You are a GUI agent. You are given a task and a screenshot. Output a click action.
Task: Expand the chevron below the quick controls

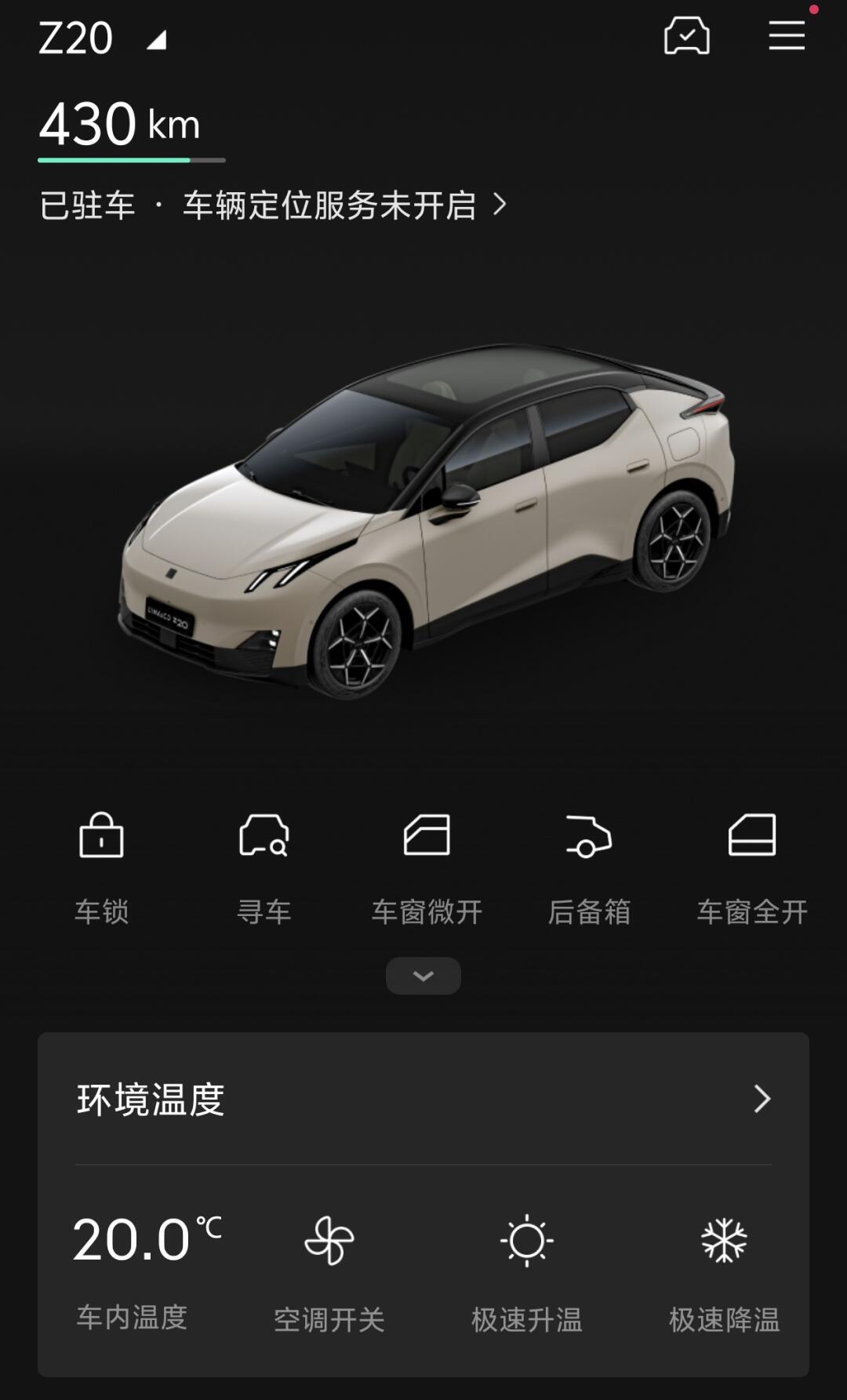pyautogui.click(x=423, y=975)
